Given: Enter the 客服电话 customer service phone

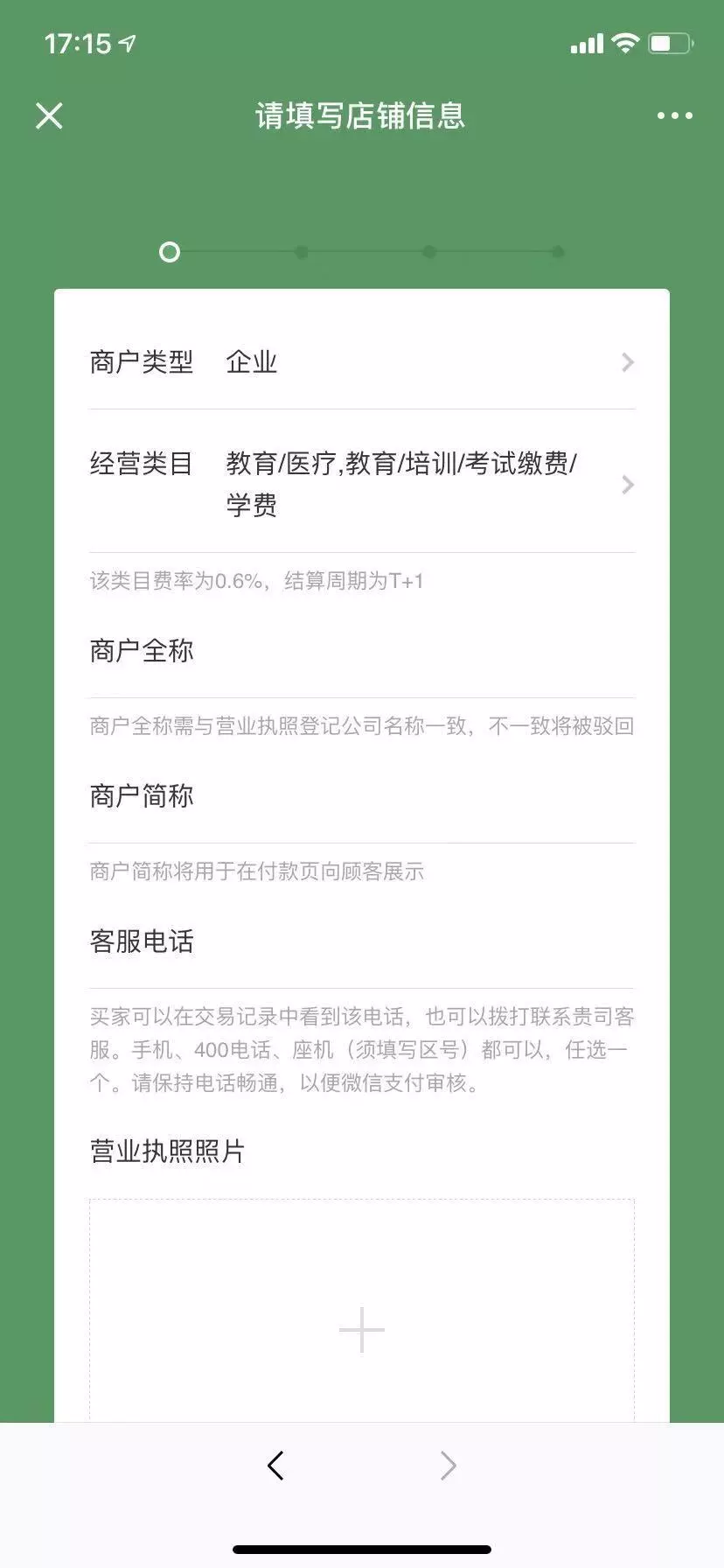Looking at the screenshot, I should [411, 941].
